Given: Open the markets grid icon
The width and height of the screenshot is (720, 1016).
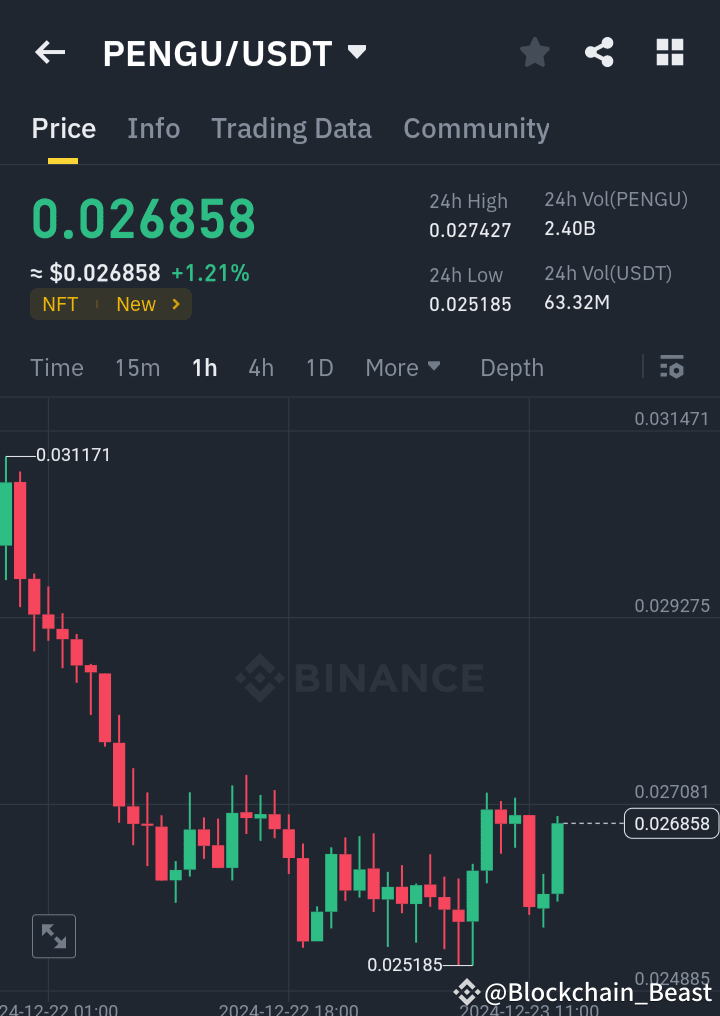Looking at the screenshot, I should tap(669, 52).
